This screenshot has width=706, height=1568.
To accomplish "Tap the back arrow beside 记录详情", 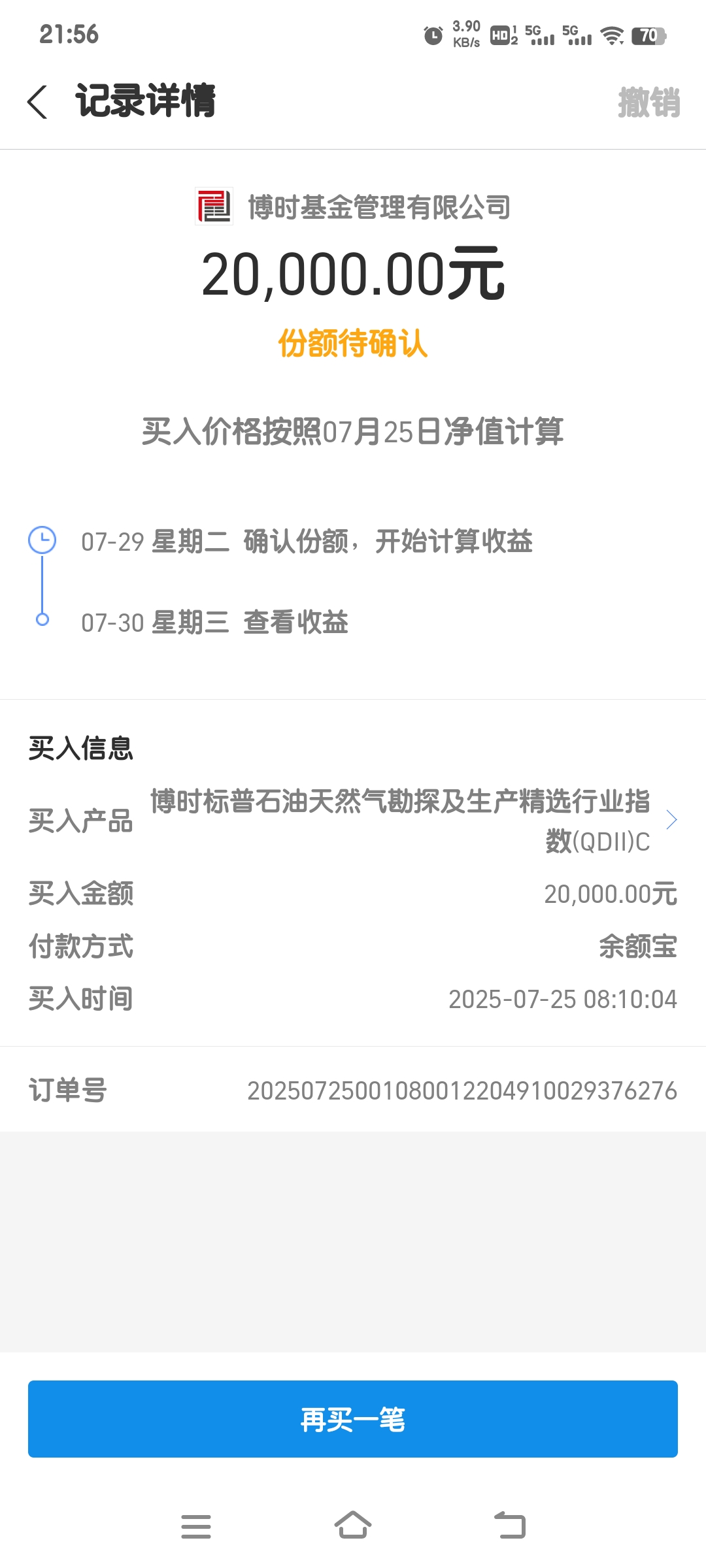I will 38,103.
